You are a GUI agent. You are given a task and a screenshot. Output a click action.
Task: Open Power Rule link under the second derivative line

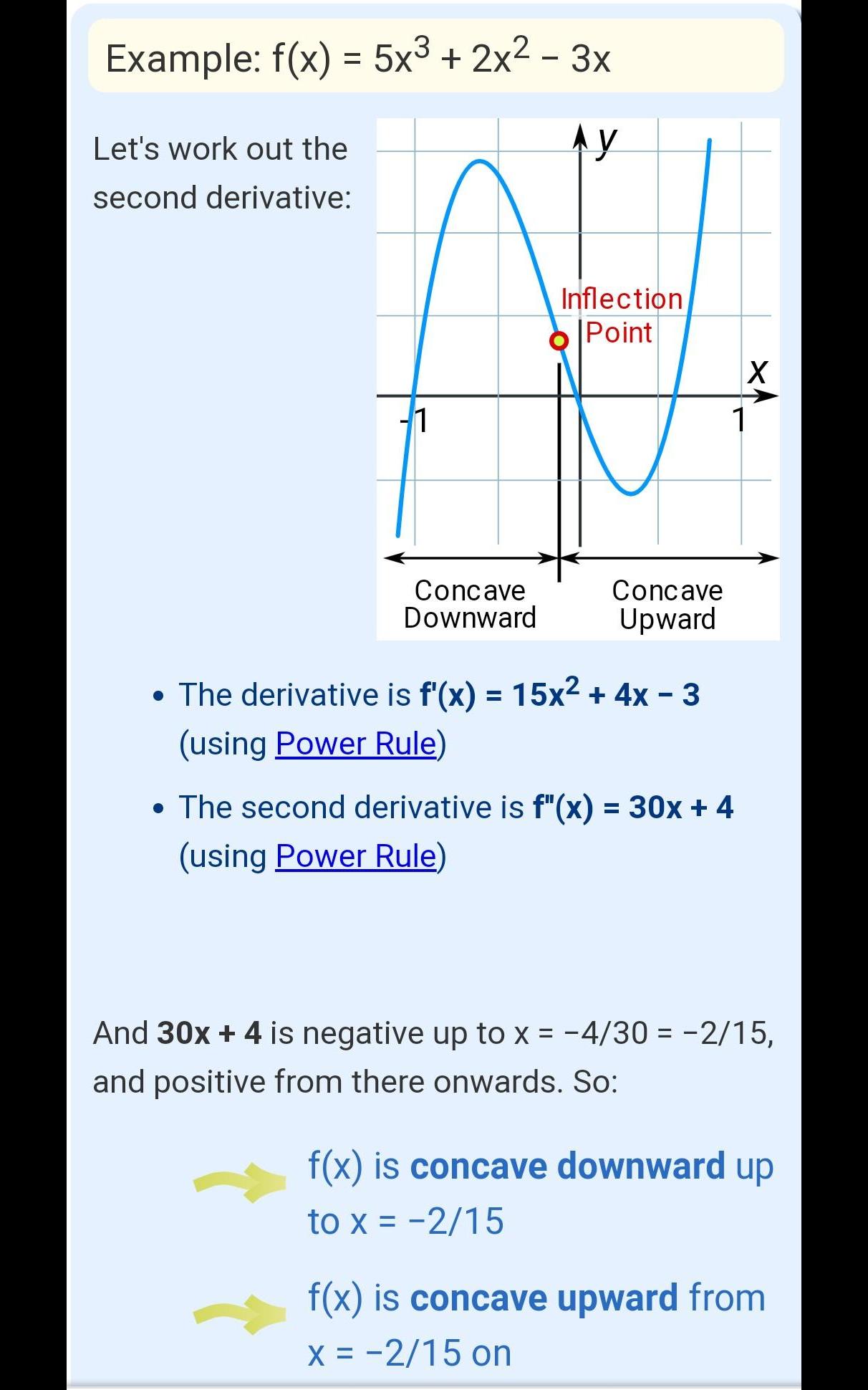(x=356, y=857)
